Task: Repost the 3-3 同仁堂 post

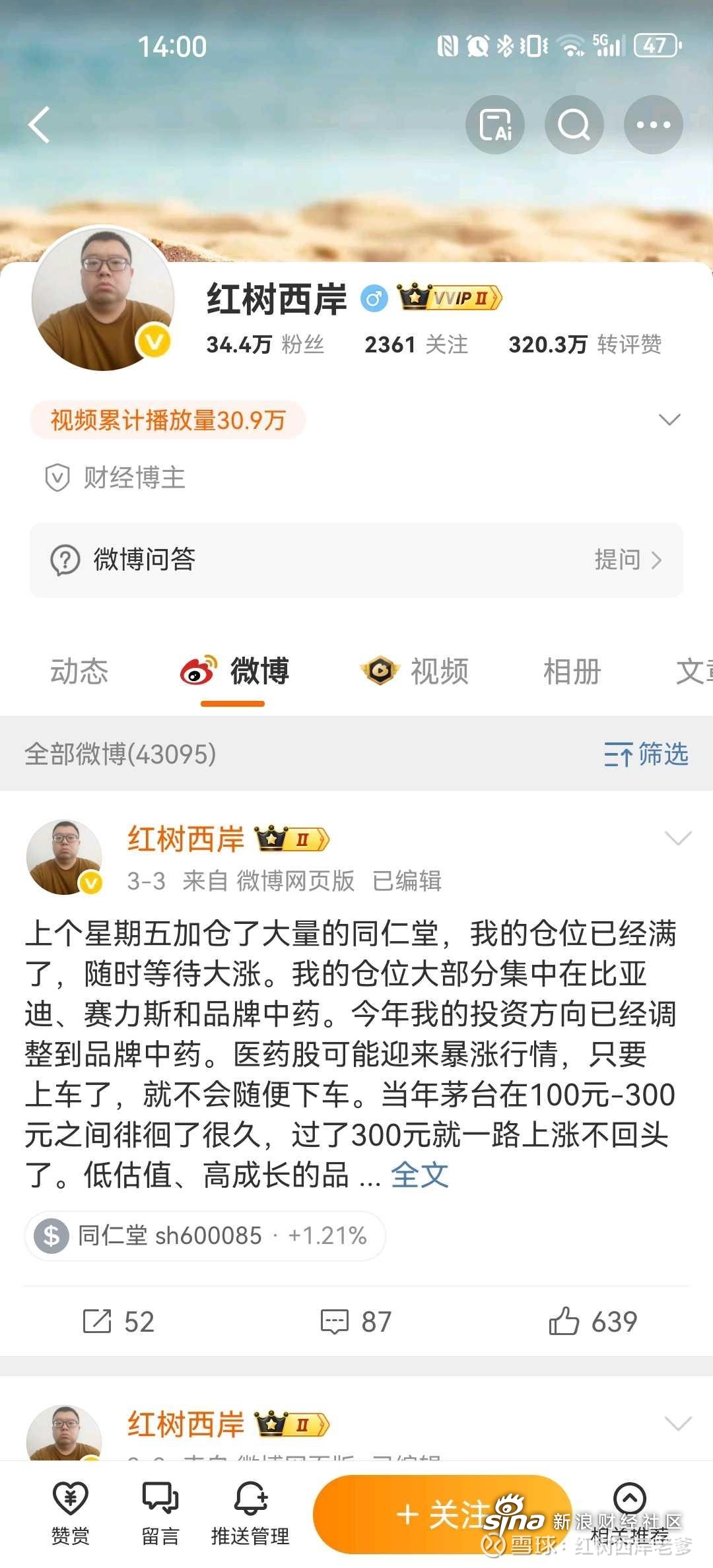Action: 119,1322
